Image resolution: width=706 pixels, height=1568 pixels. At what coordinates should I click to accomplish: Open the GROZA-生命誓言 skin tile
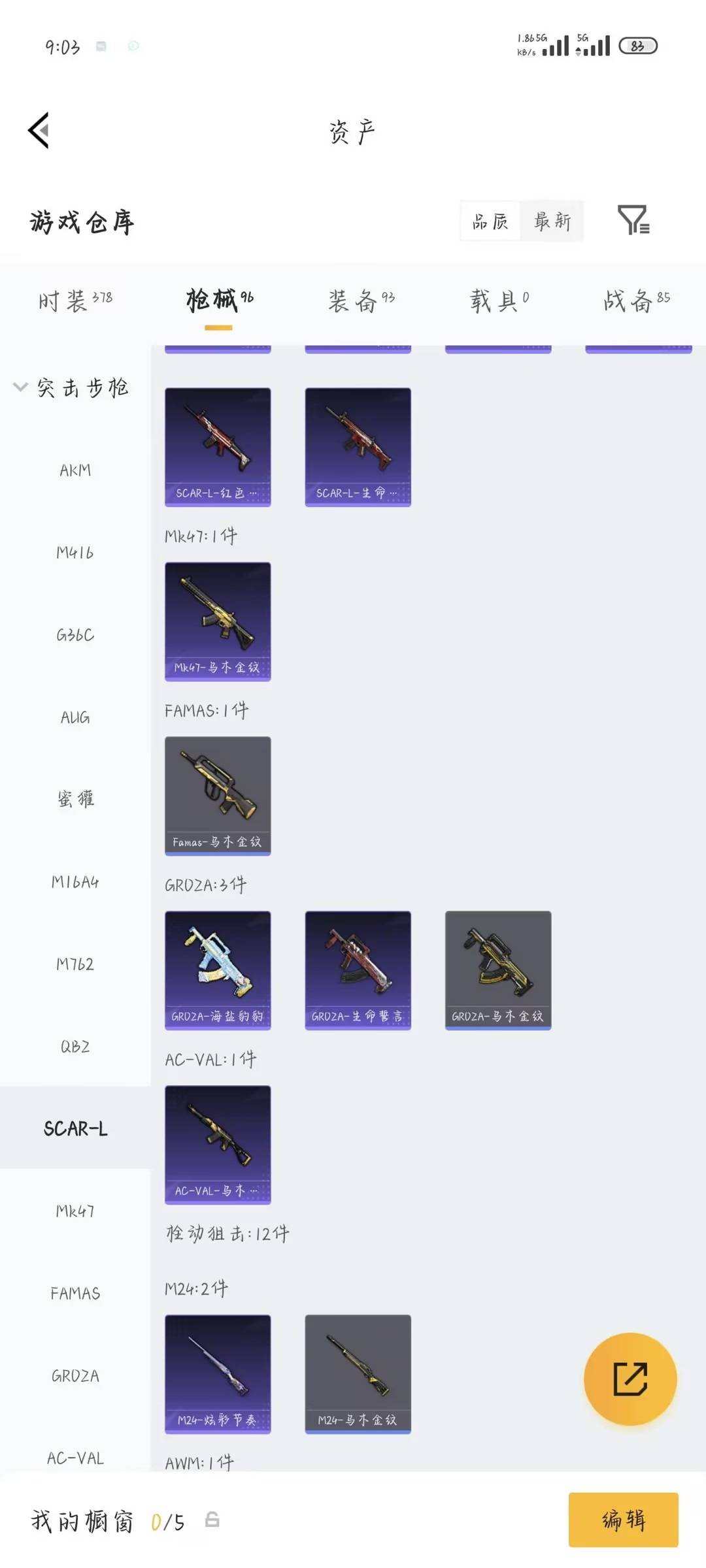(x=358, y=971)
